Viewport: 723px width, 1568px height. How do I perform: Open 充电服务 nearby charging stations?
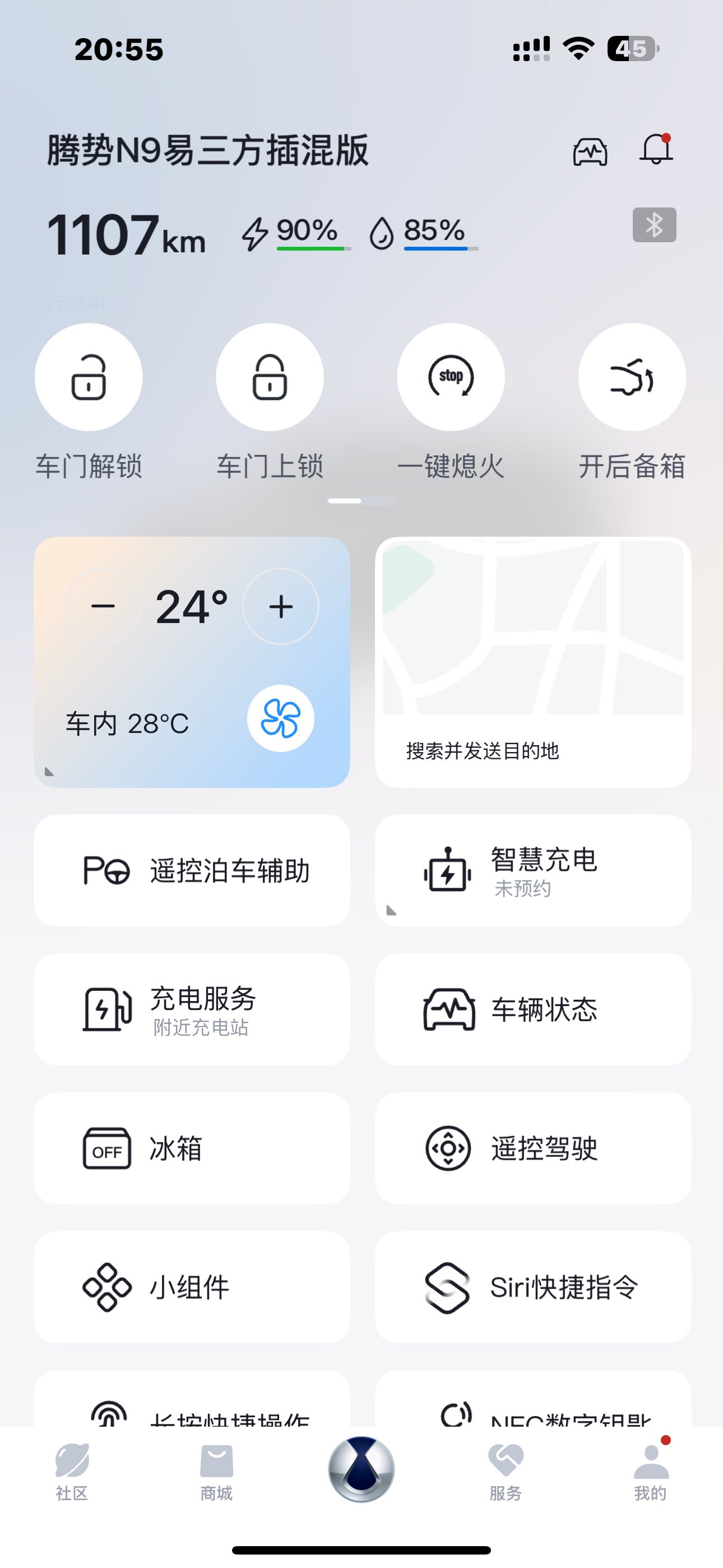coord(192,1009)
